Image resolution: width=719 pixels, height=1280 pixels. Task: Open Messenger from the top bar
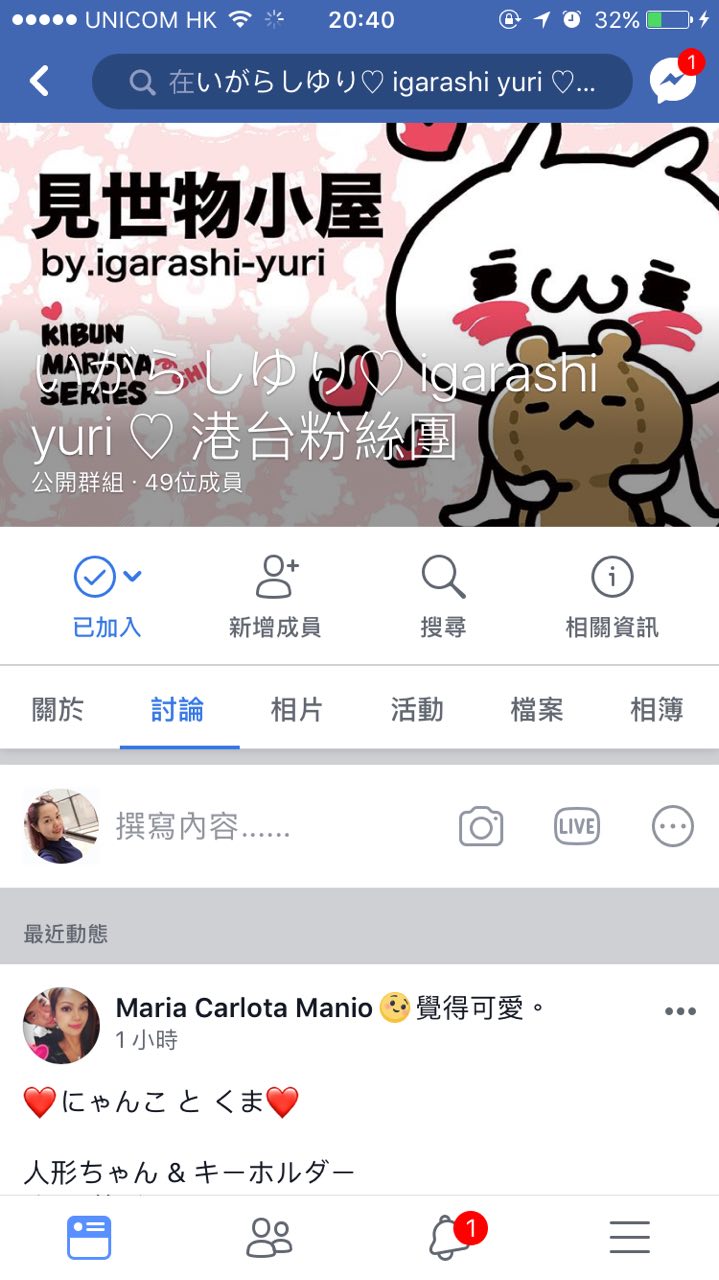pos(673,81)
